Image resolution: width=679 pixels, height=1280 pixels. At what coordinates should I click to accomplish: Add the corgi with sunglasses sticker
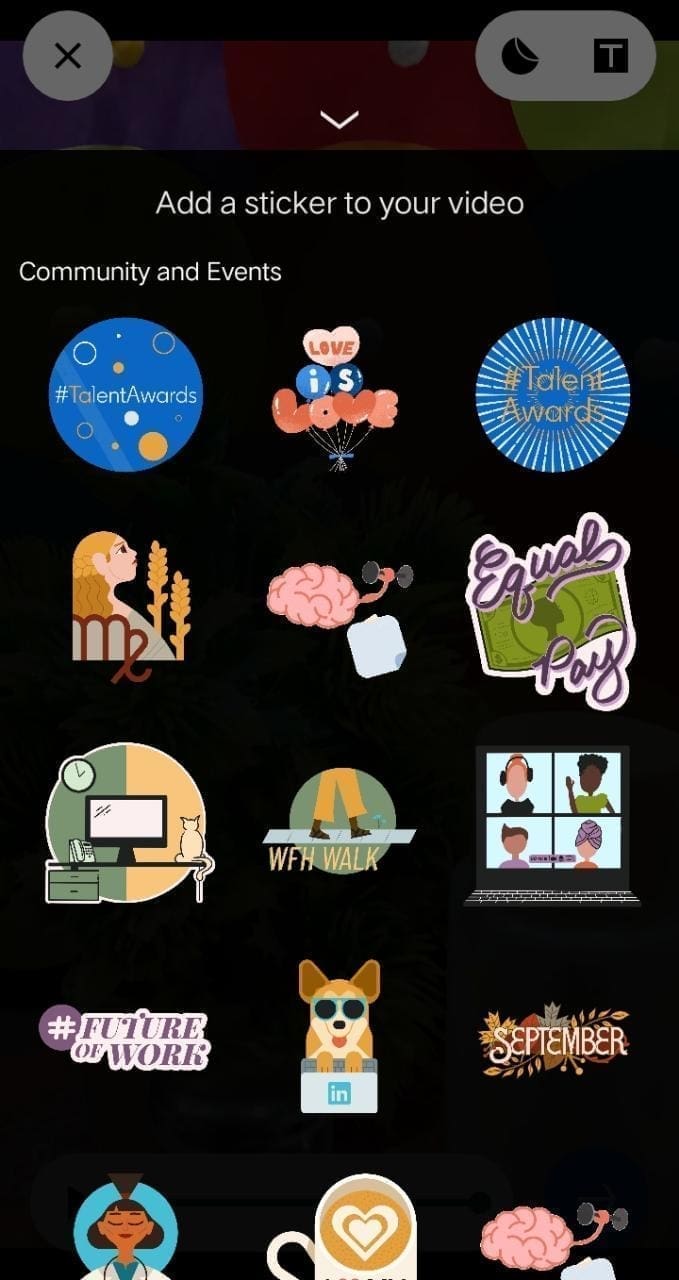coord(339,1037)
